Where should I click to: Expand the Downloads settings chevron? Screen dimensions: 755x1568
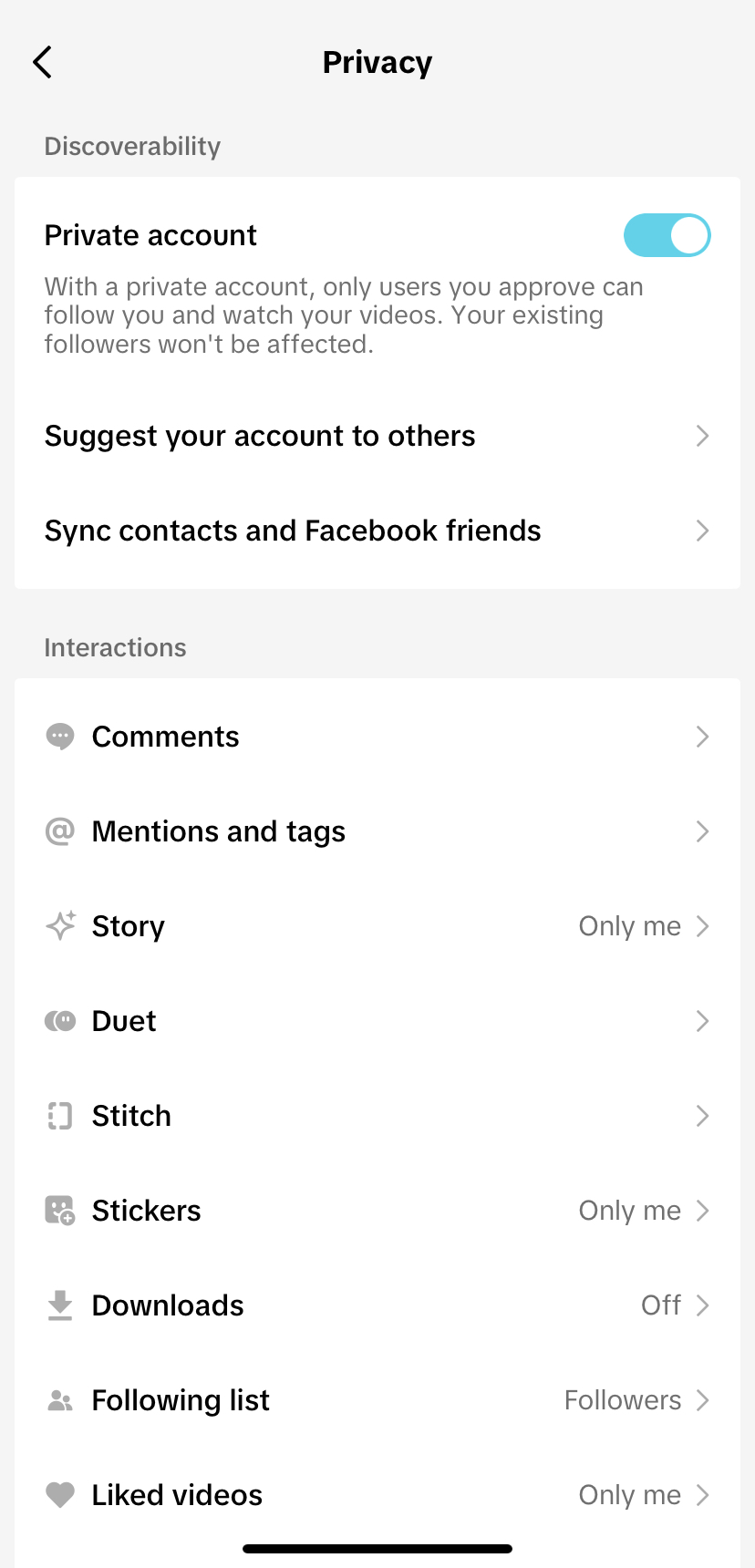point(702,1305)
